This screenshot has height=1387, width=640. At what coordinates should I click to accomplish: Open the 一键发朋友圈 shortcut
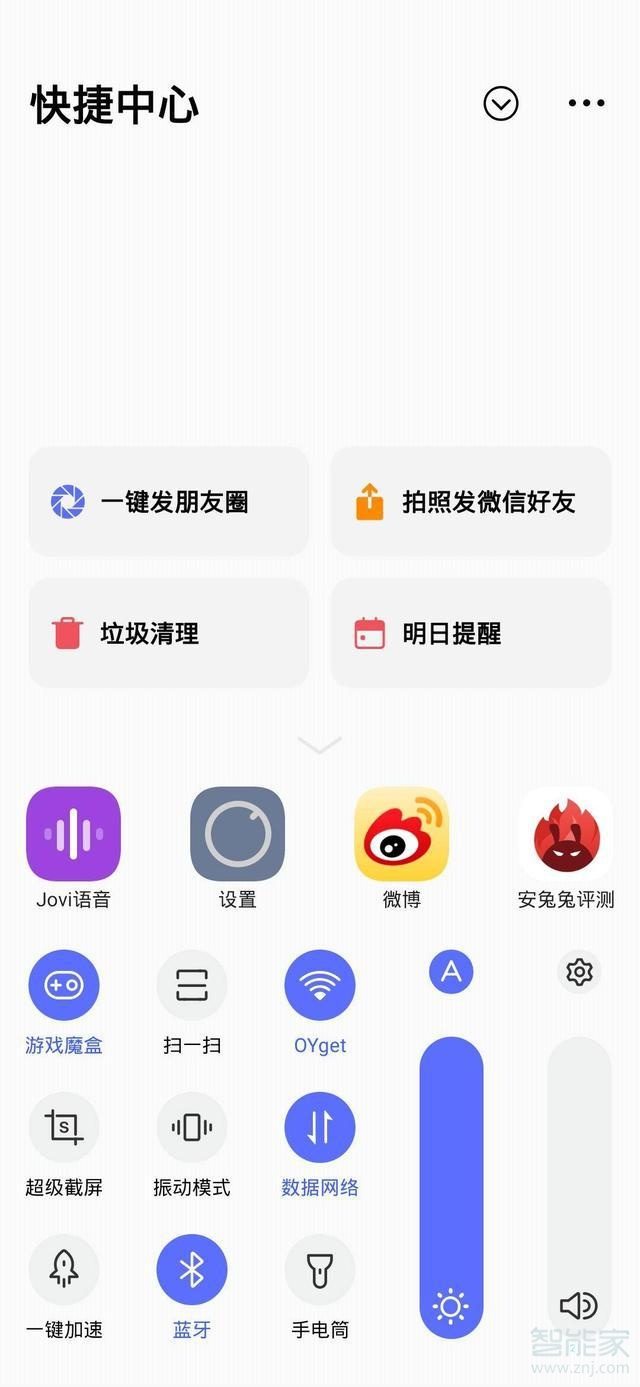(168, 501)
